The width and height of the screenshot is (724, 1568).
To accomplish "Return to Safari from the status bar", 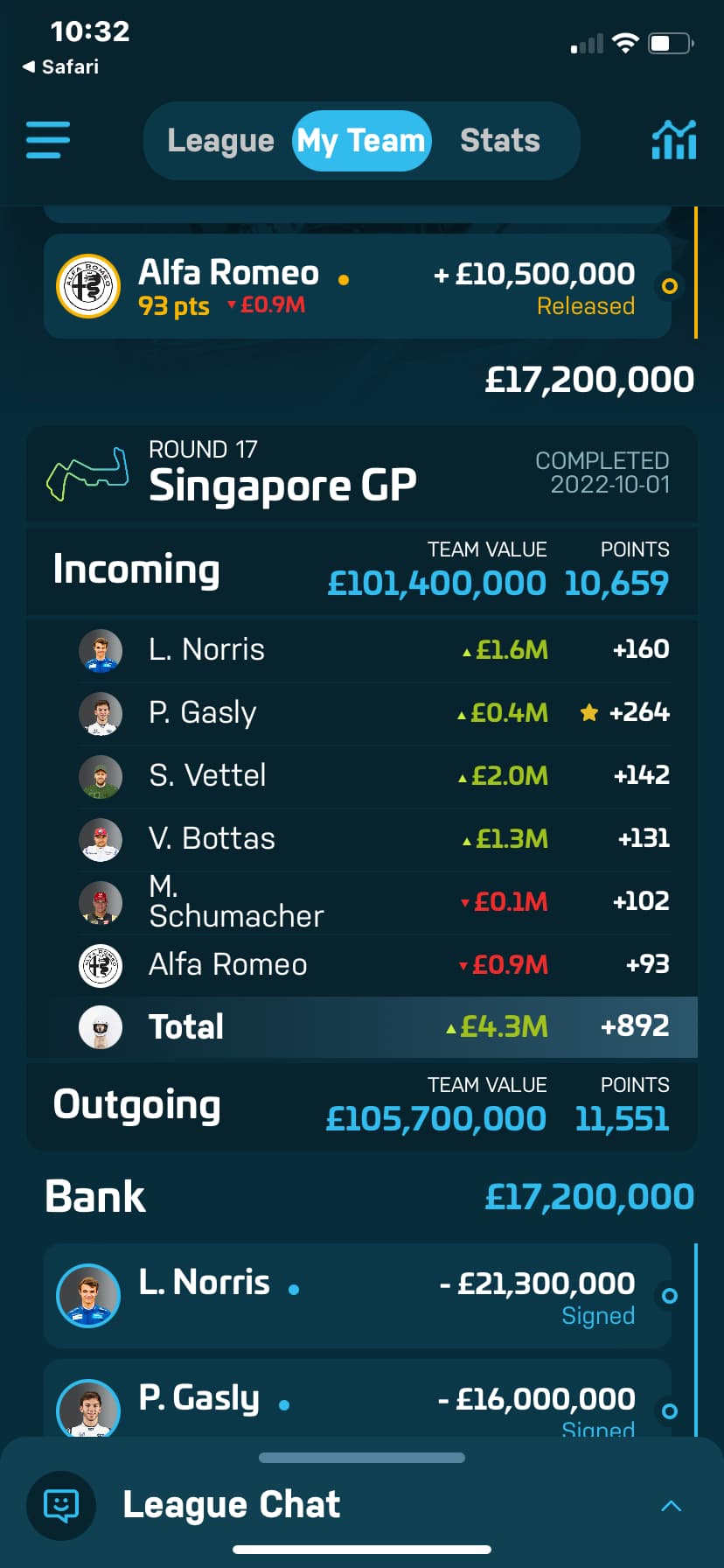I will [x=60, y=66].
